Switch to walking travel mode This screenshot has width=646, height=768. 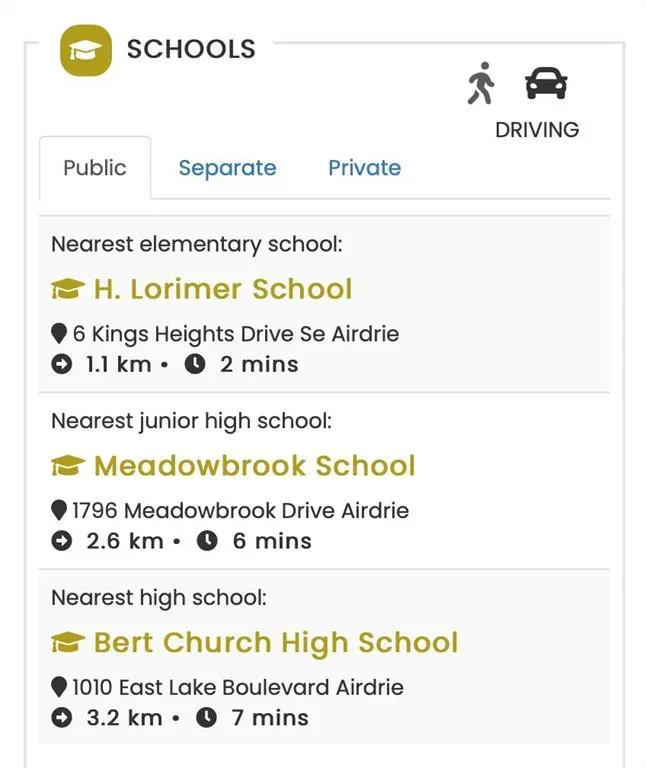pos(481,83)
